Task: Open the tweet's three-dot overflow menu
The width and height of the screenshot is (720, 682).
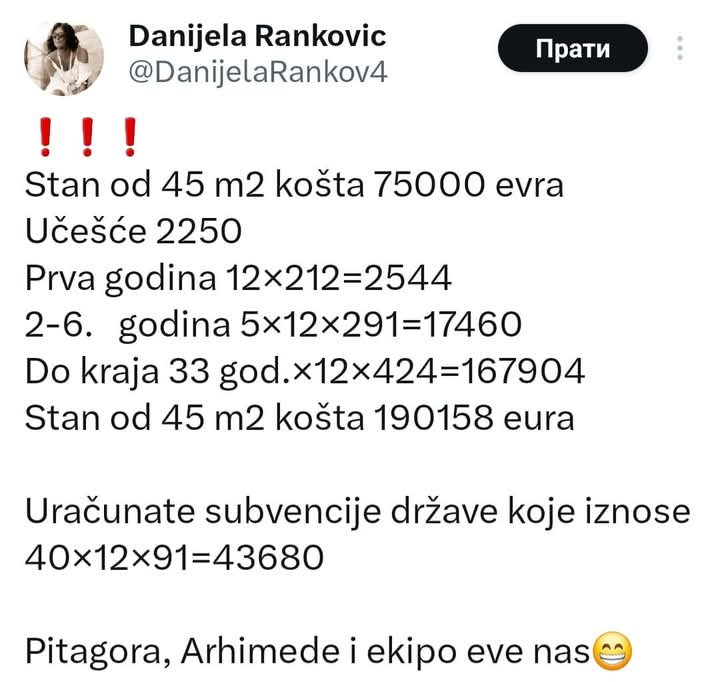Action: coord(680,48)
